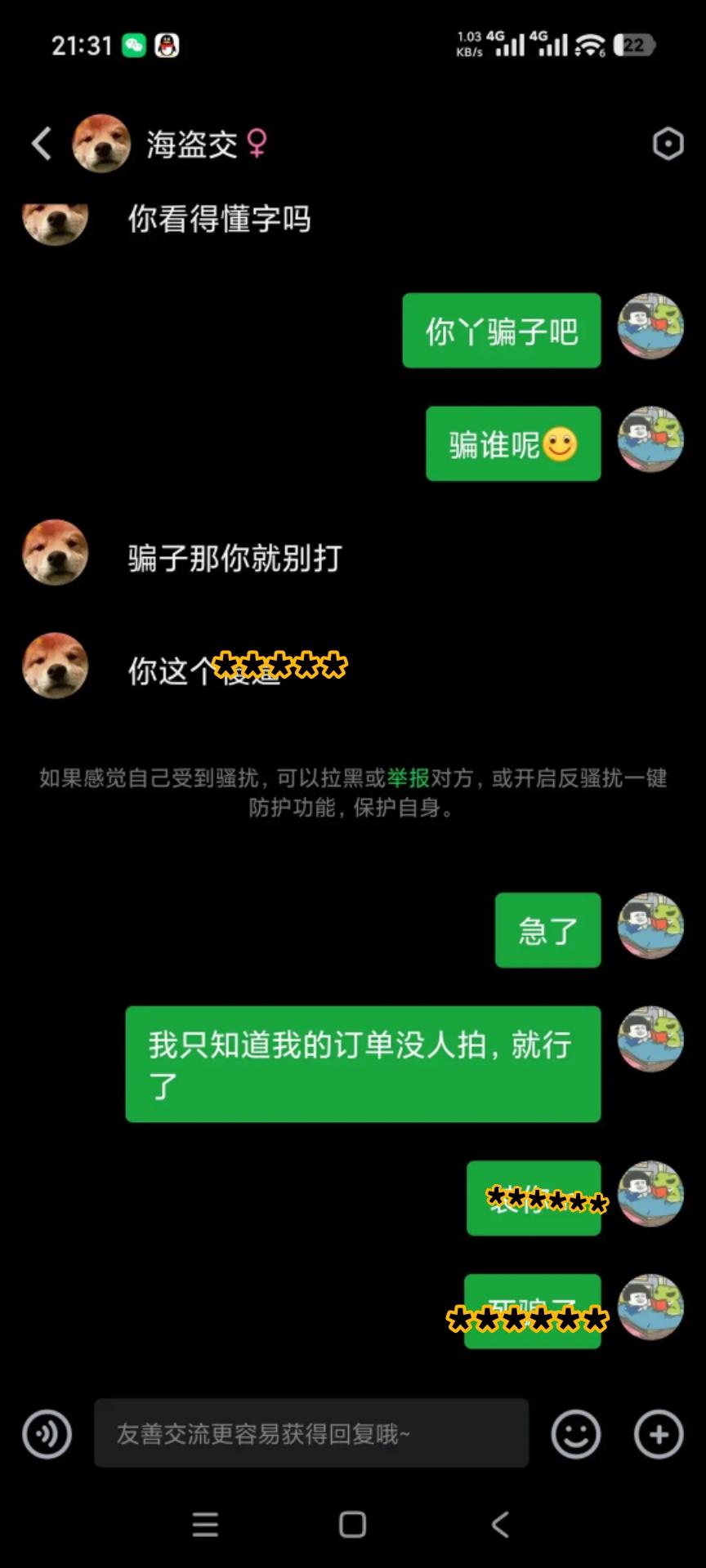
Task: Open the emoji picker smiley icon
Action: [577, 1434]
